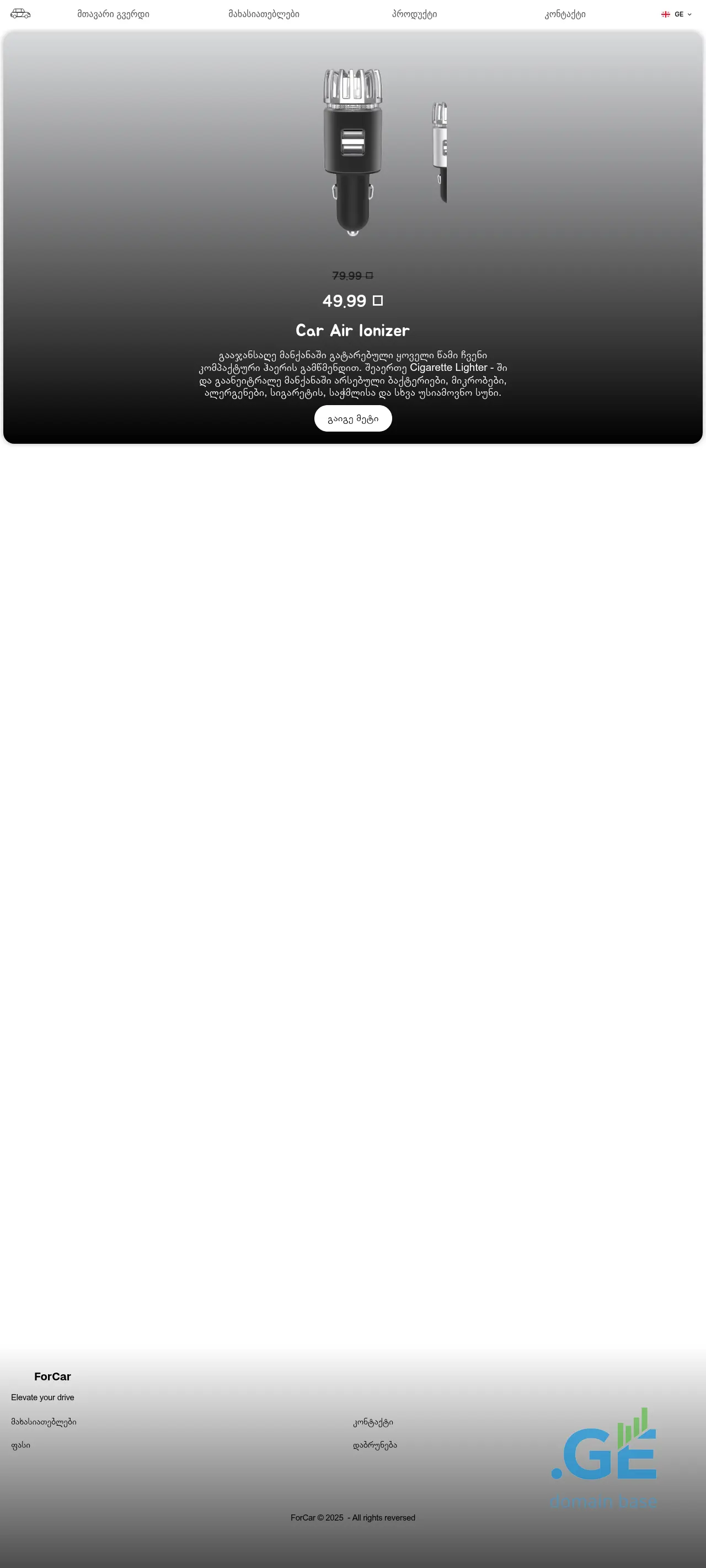
Task: Follow the footer ფასი link
Action: click(20, 1445)
